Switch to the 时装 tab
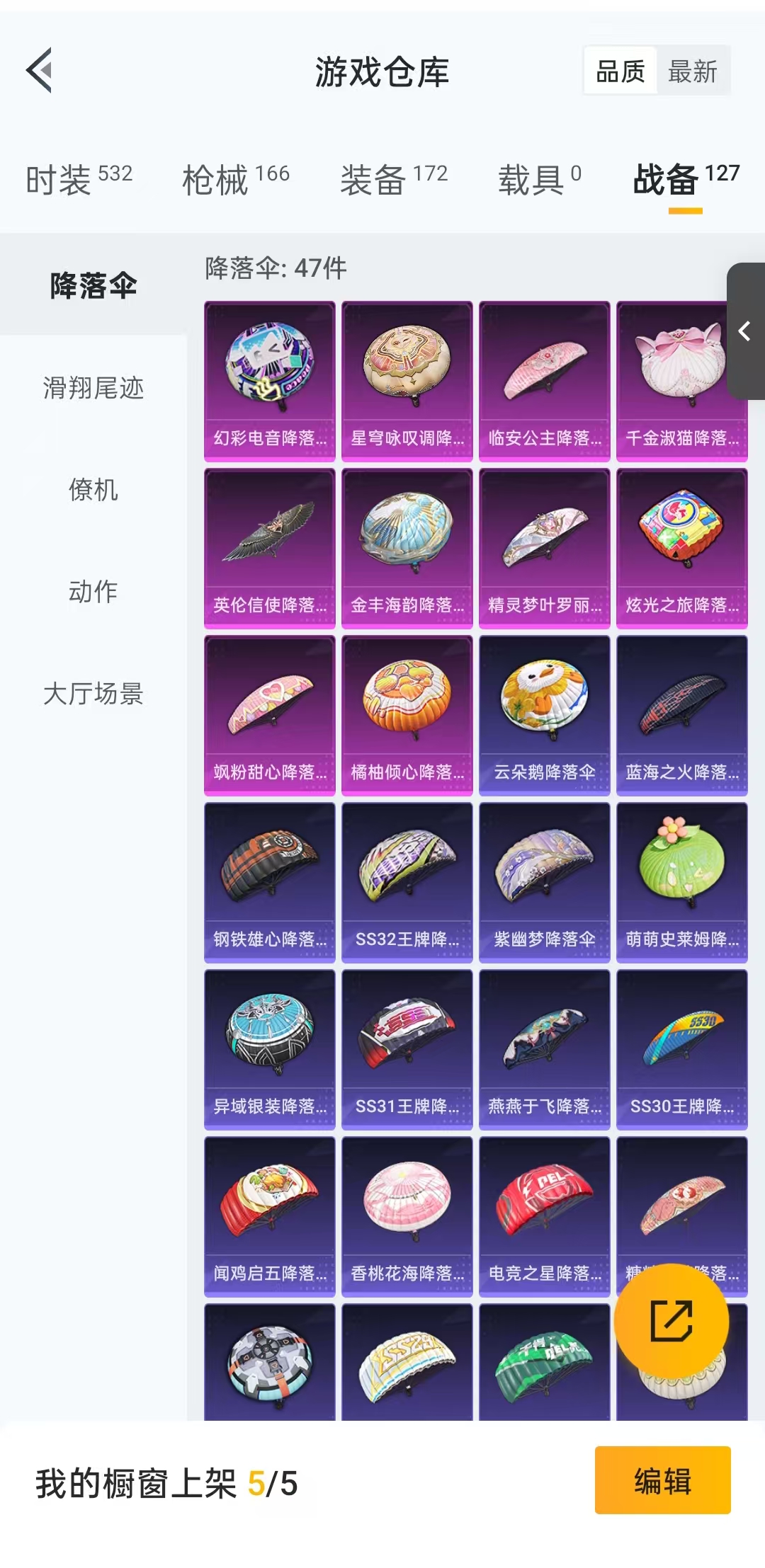765x1568 pixels. point(79,179)
